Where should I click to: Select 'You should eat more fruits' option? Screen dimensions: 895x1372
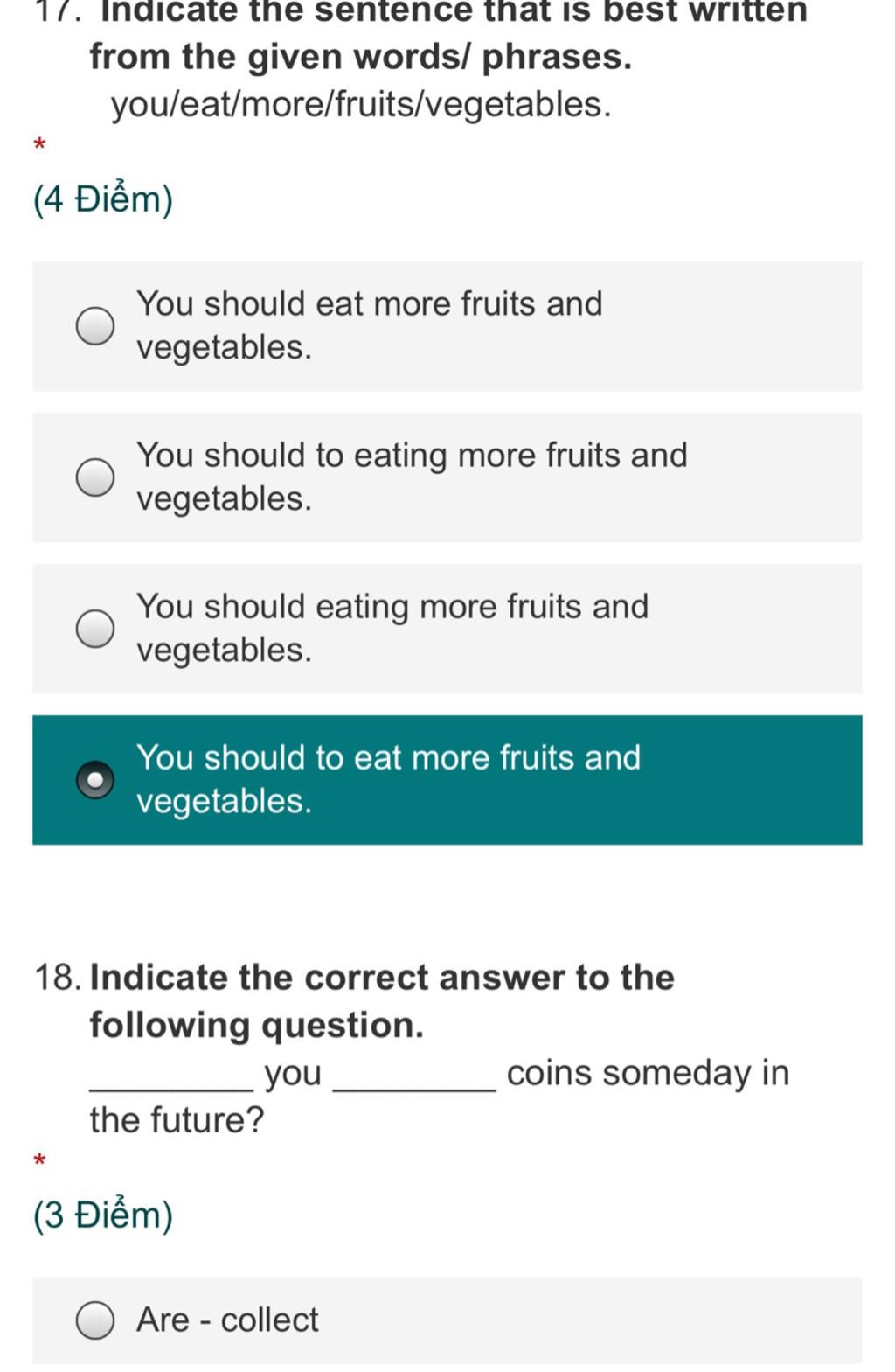pos(95,326)
